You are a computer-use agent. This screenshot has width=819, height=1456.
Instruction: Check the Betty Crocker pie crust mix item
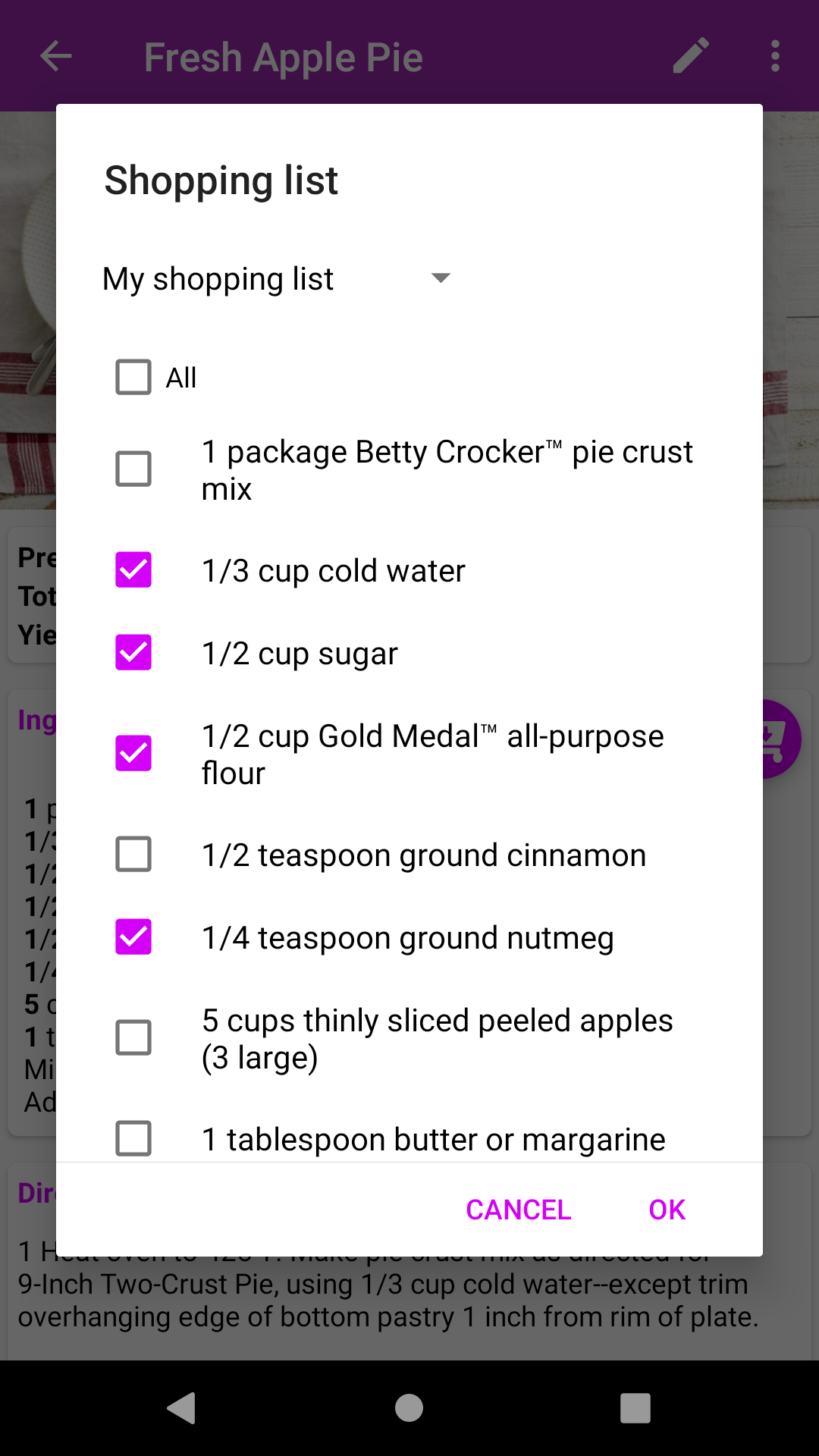[x=133, y=469]
